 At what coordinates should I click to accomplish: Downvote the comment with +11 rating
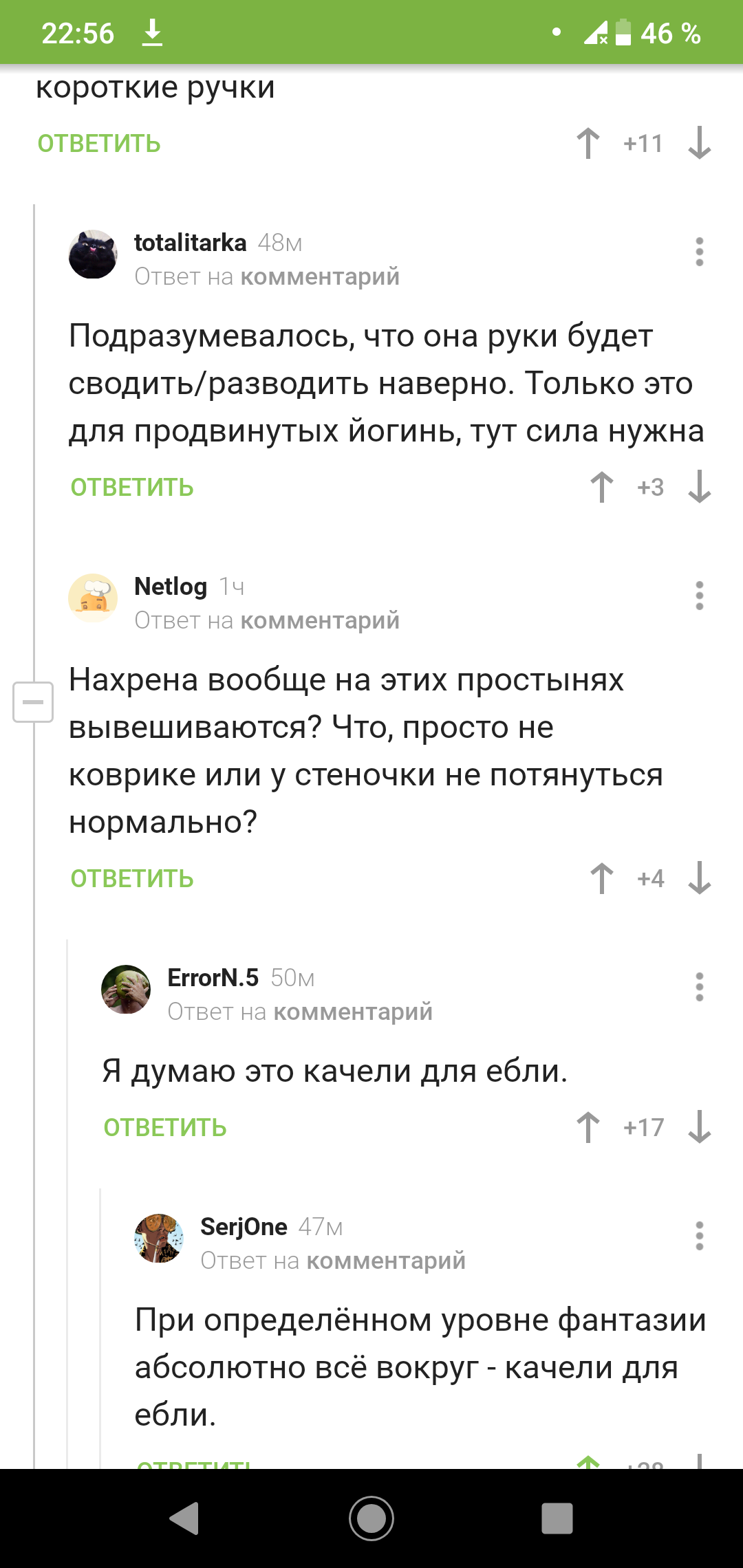699,143
